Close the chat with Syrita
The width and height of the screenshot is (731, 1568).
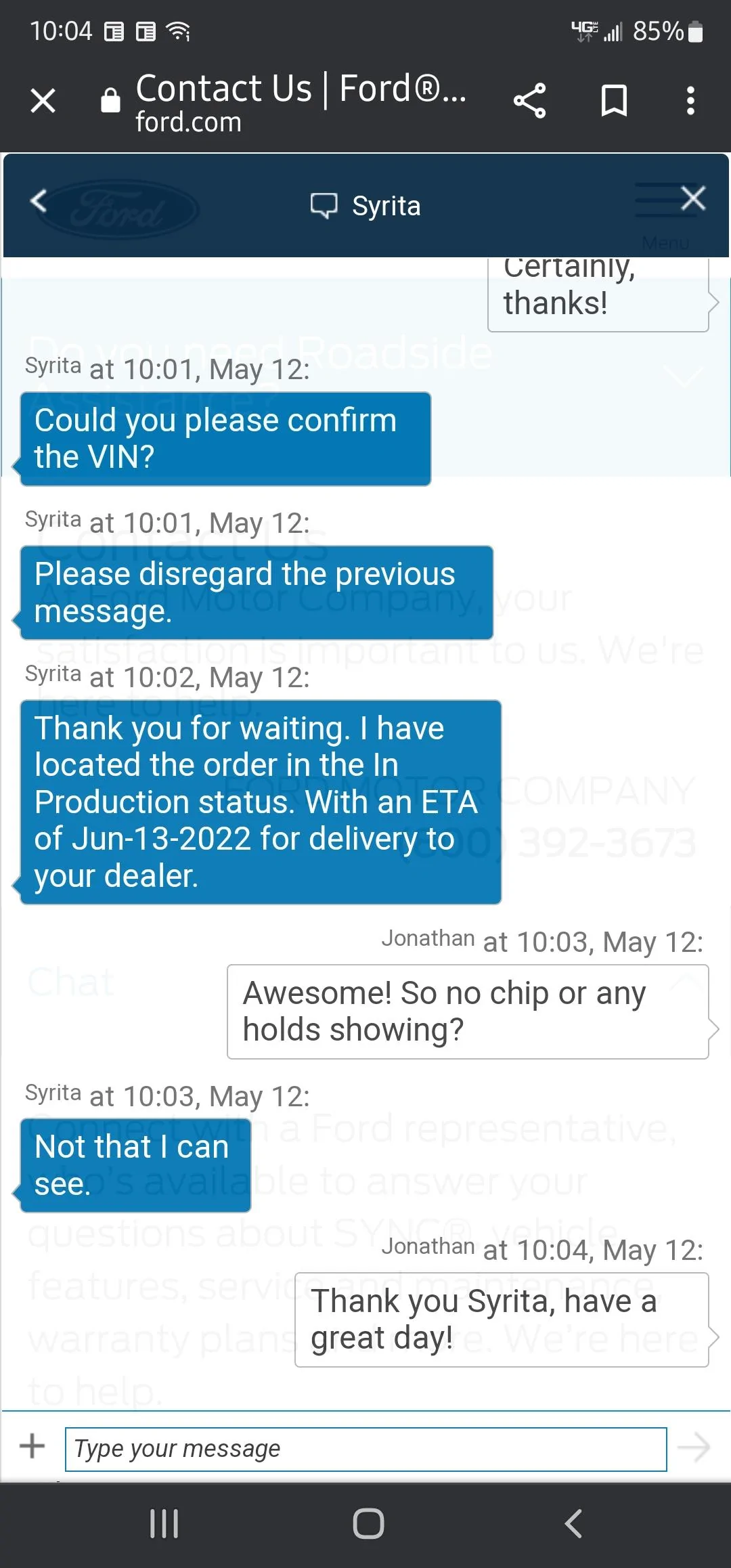point(693,199)
